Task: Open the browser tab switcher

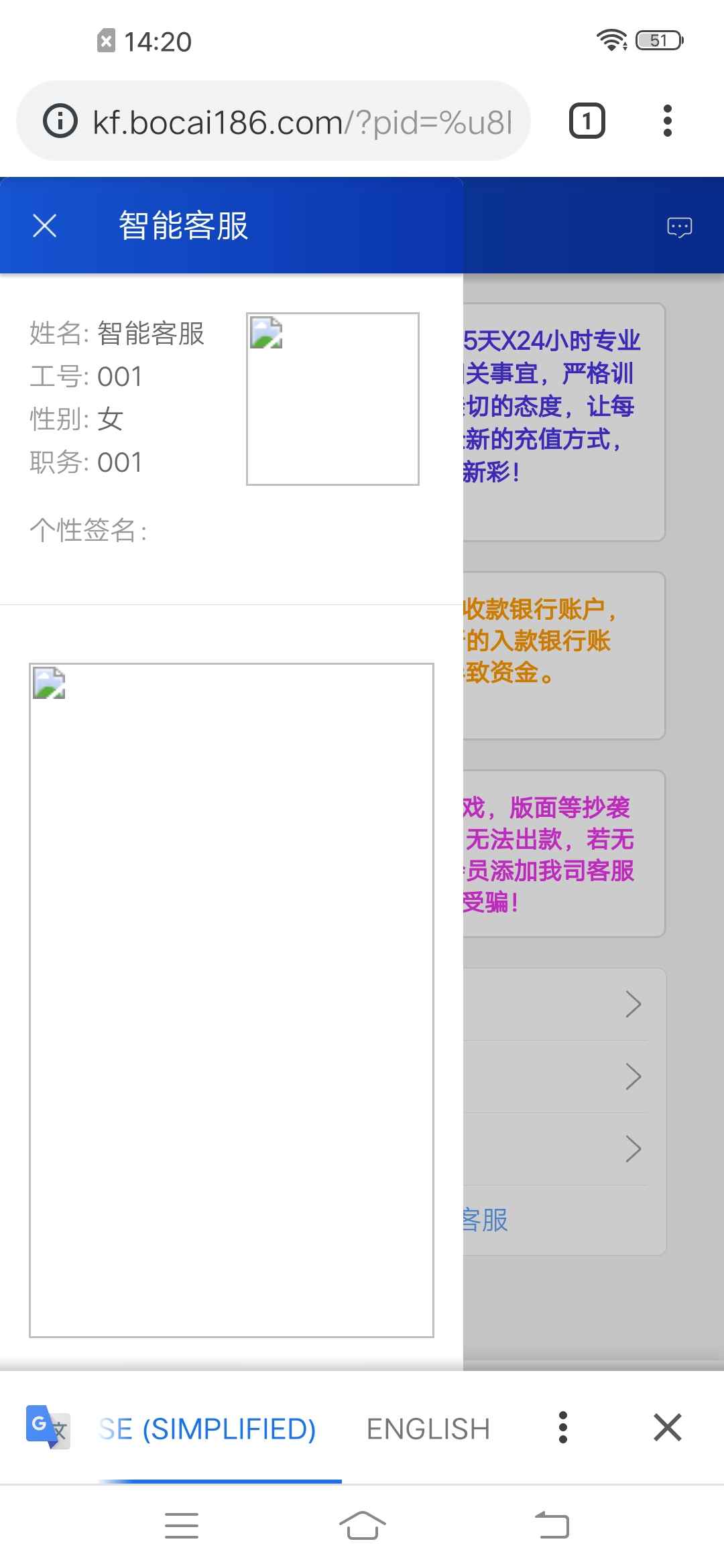Action: click(587, 121)
